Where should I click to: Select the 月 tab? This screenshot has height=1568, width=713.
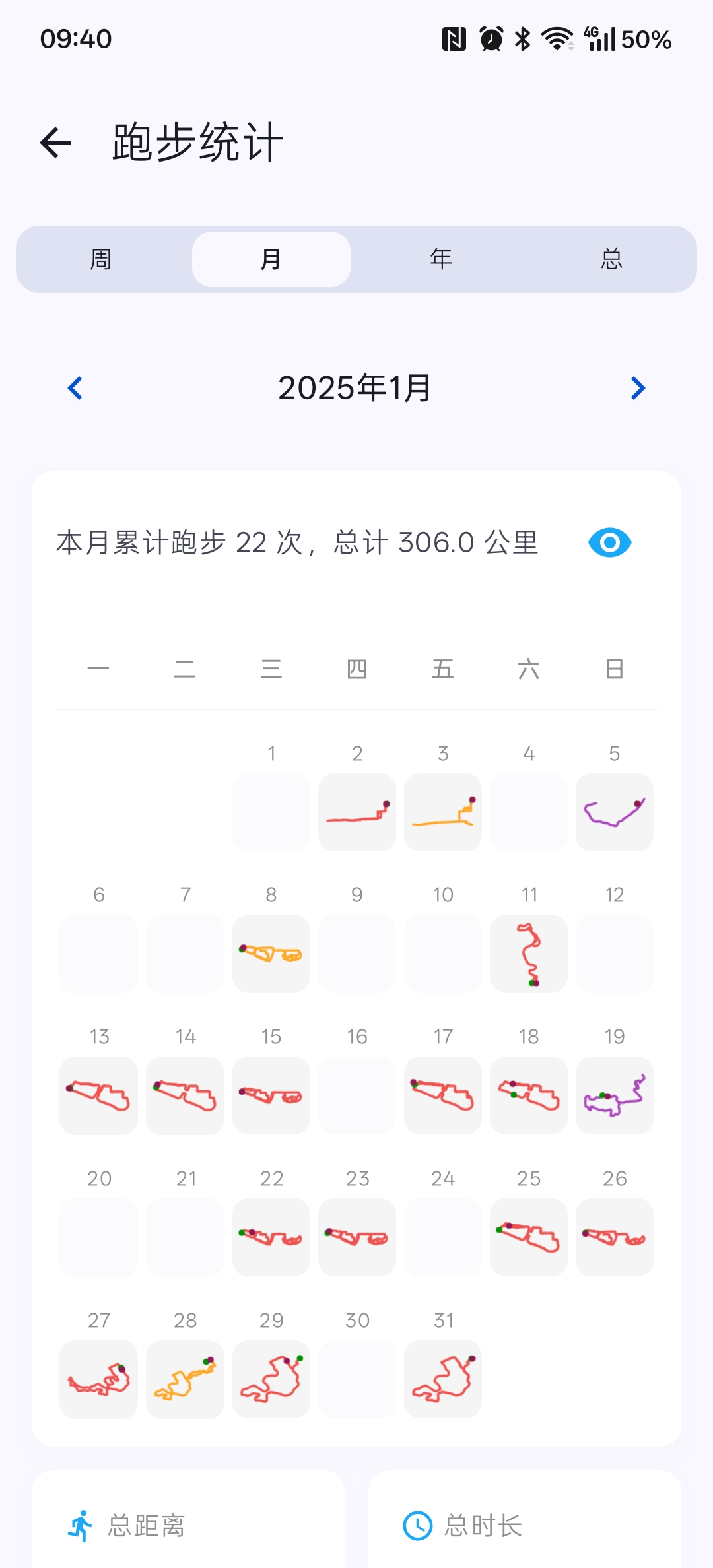pos(270,259)
